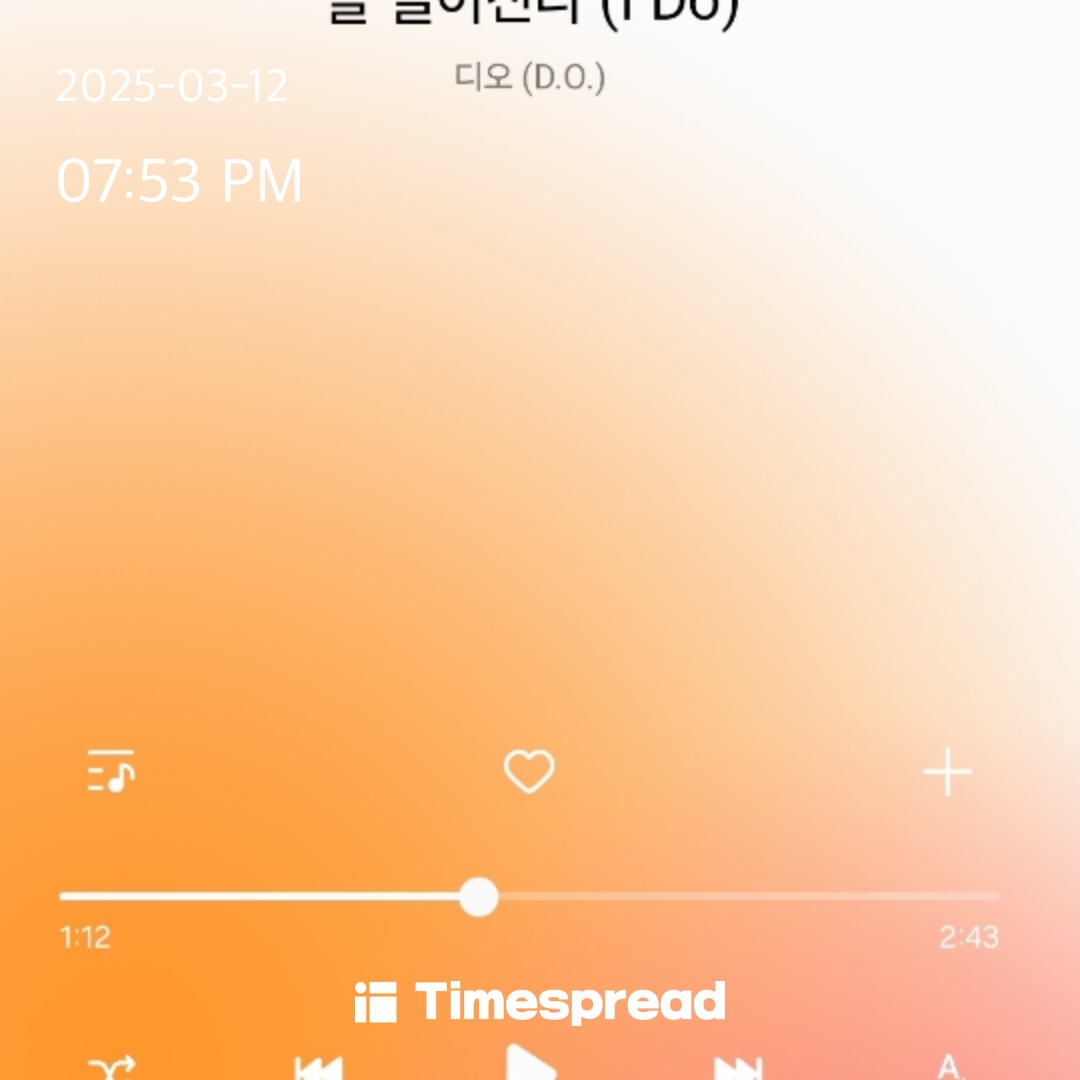1080x1080 pixels.
Task: Skip ahead to the next track
Action: point(738,1068)
